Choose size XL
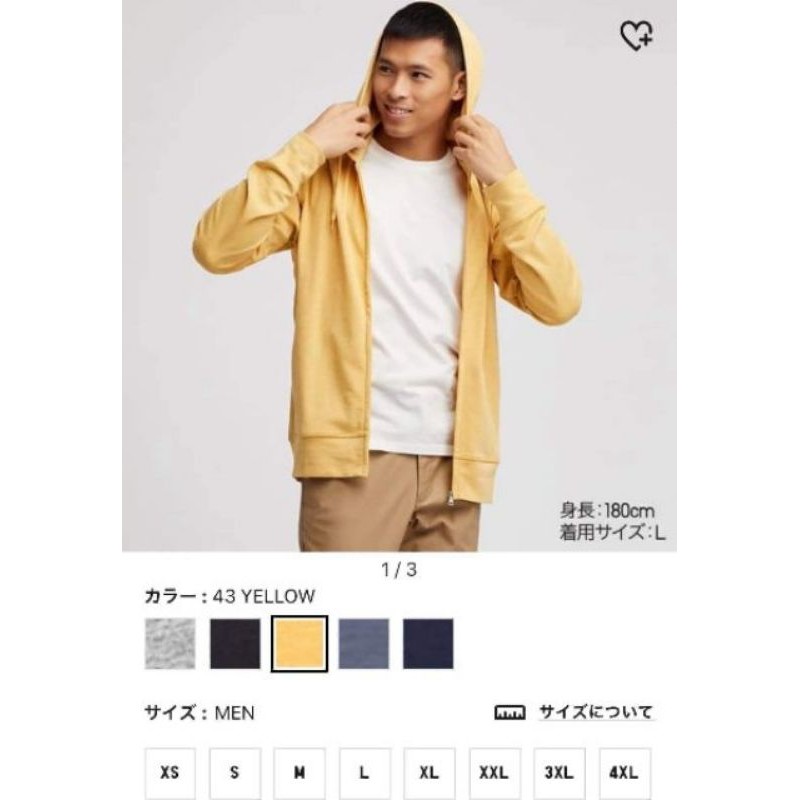 coord(429,773)
